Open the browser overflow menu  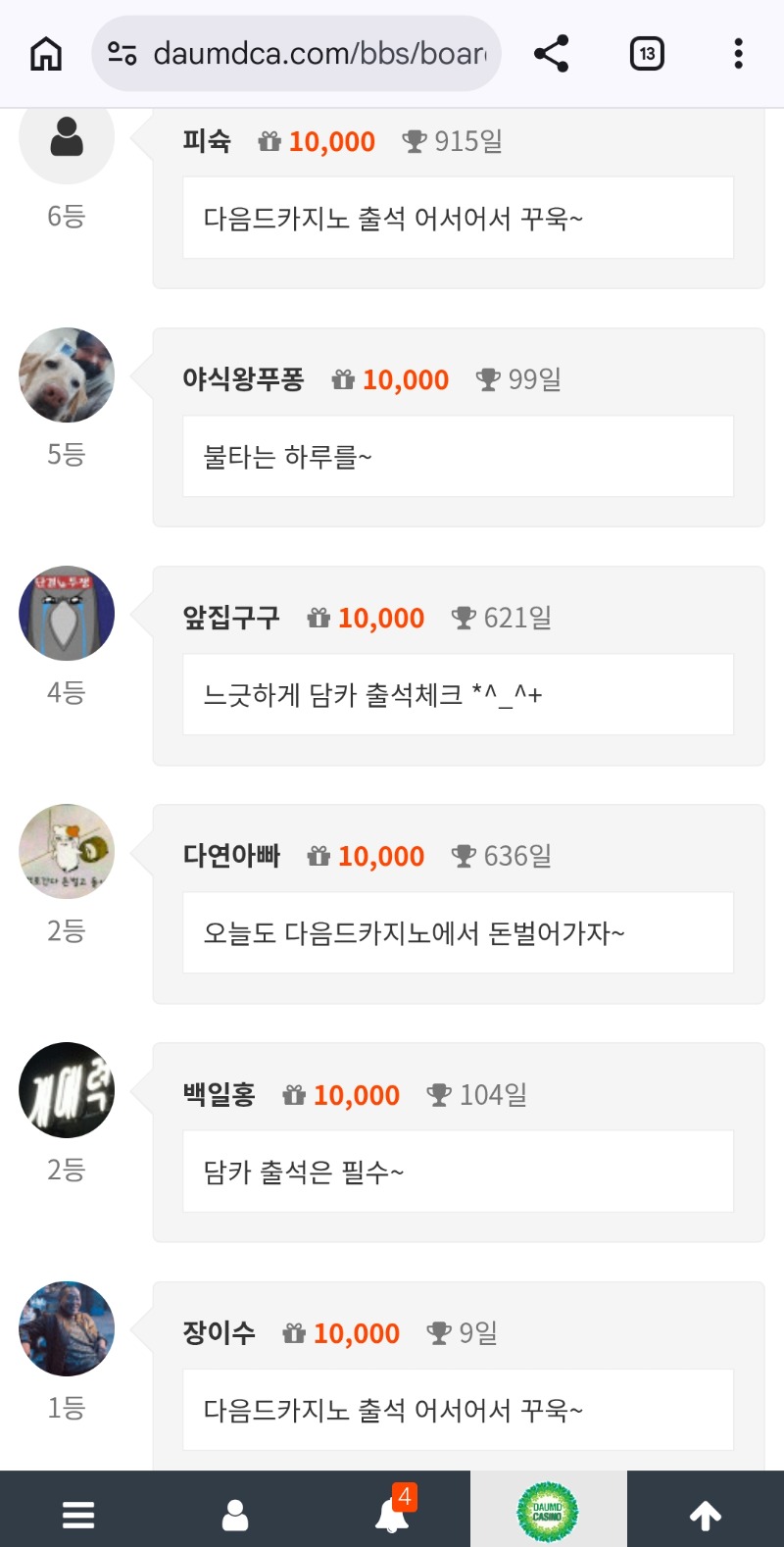[x=738, y=54]
